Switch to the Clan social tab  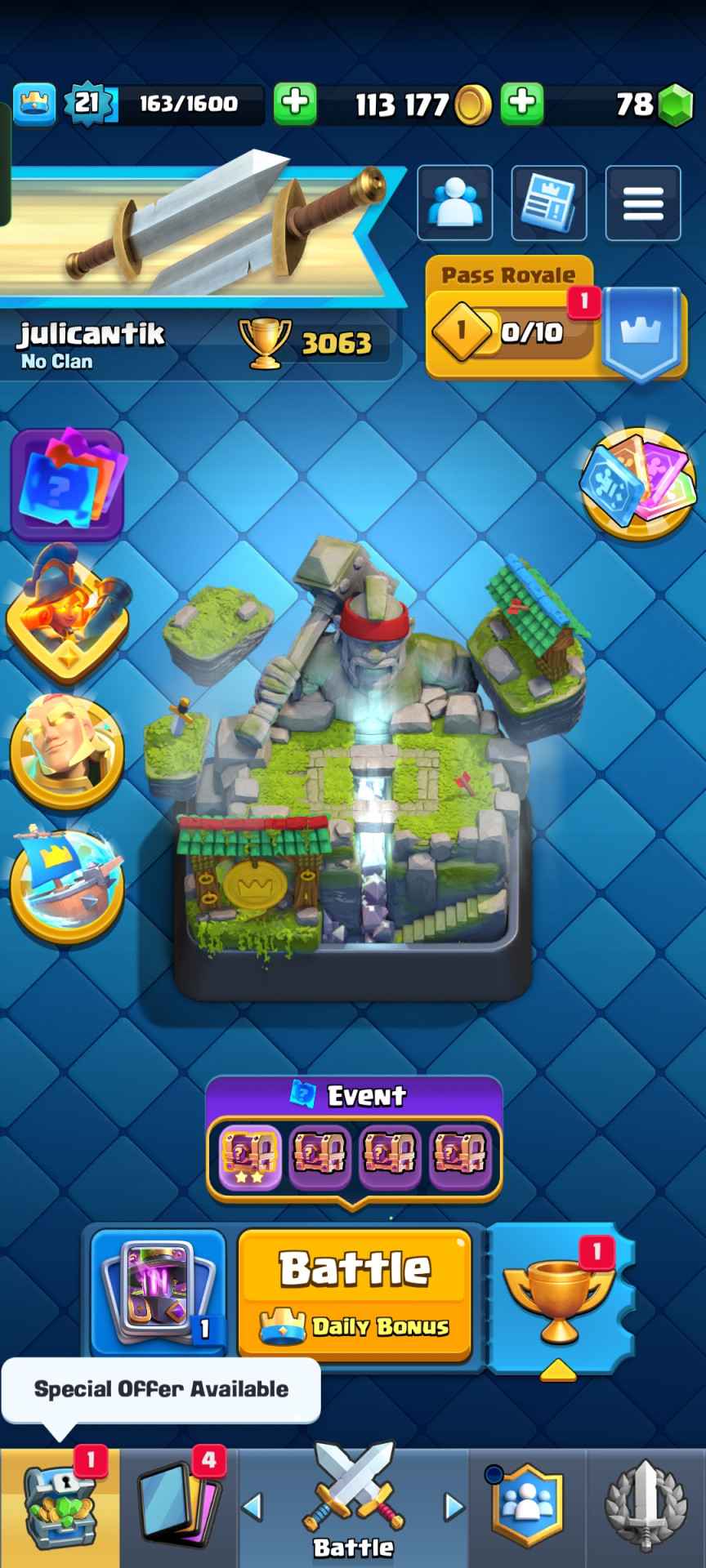[x=527, y=1508]
